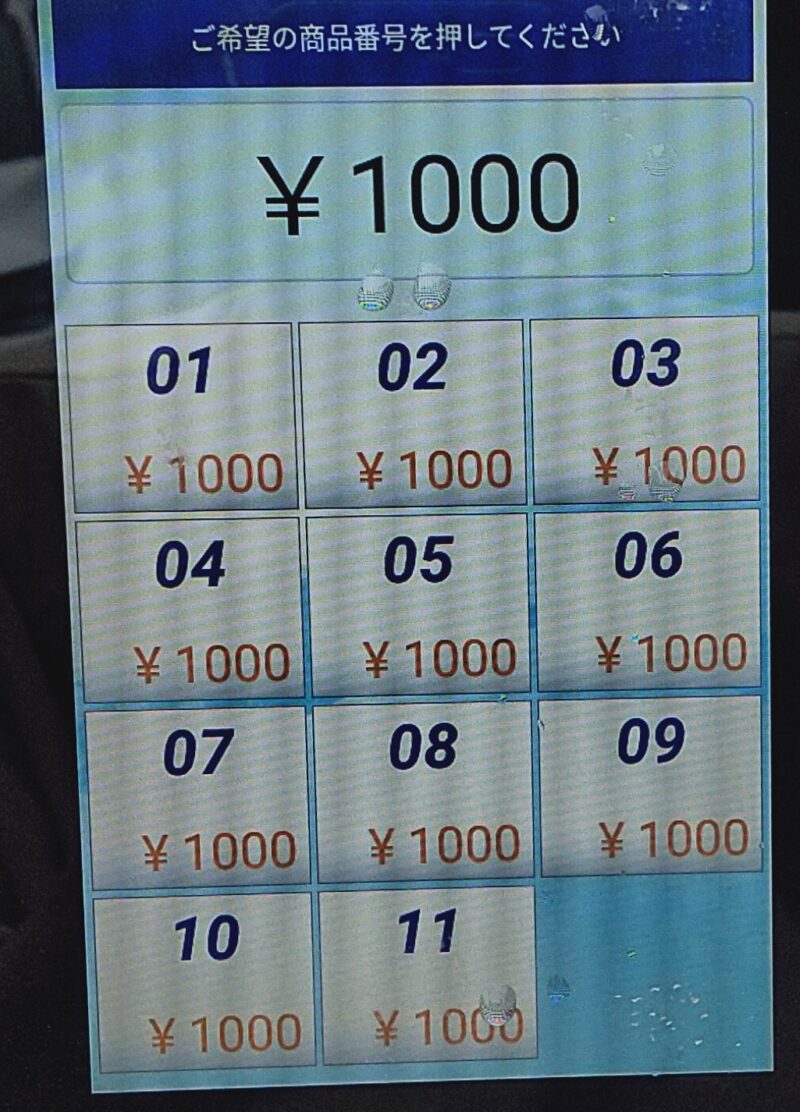Image resolution: width=800 pixels, height=1112 pixels.
Task: Select item number 10
Action: click(x=205, y=982)
